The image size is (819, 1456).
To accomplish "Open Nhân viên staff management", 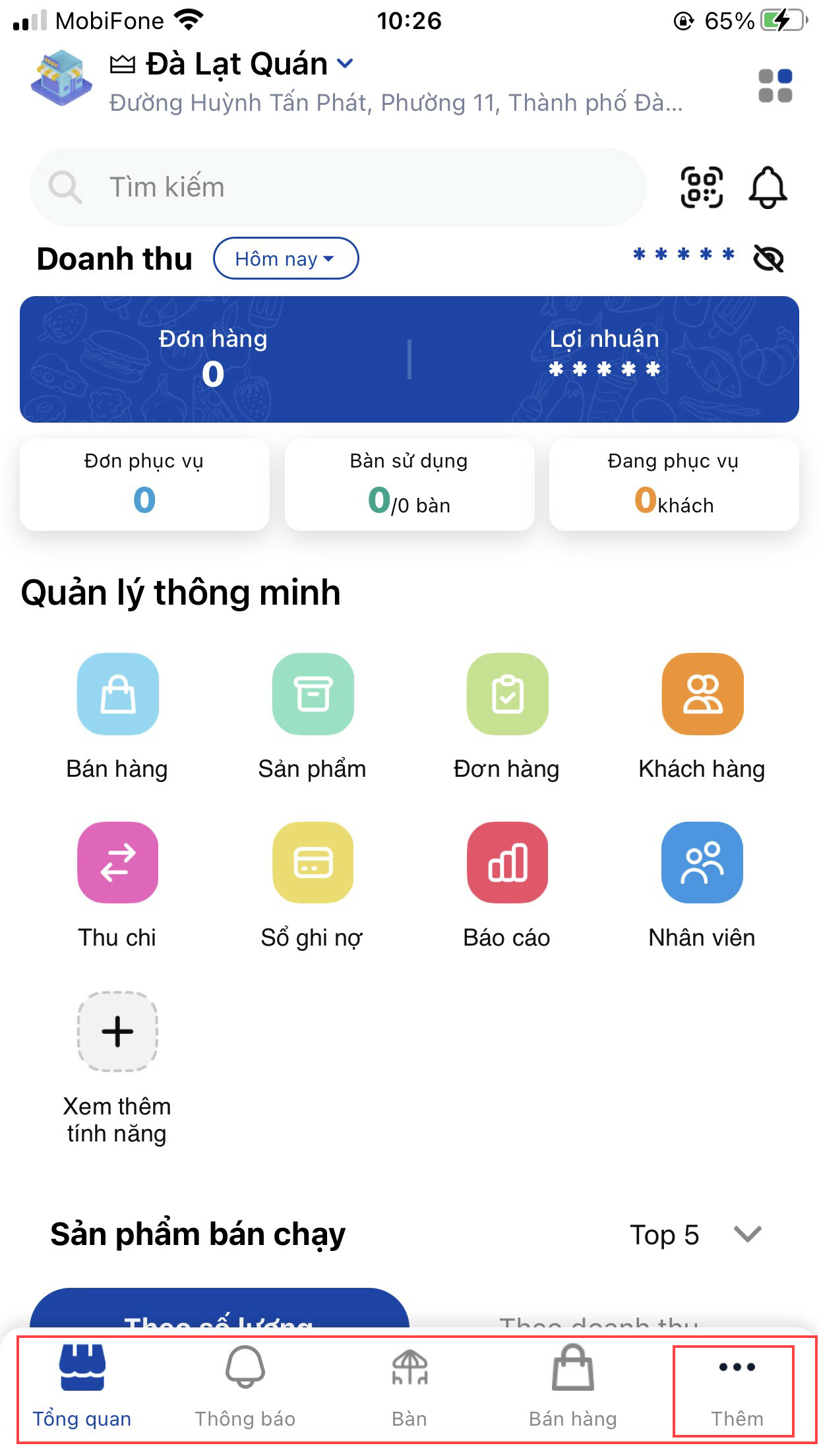I will click(x=702, y=863).
